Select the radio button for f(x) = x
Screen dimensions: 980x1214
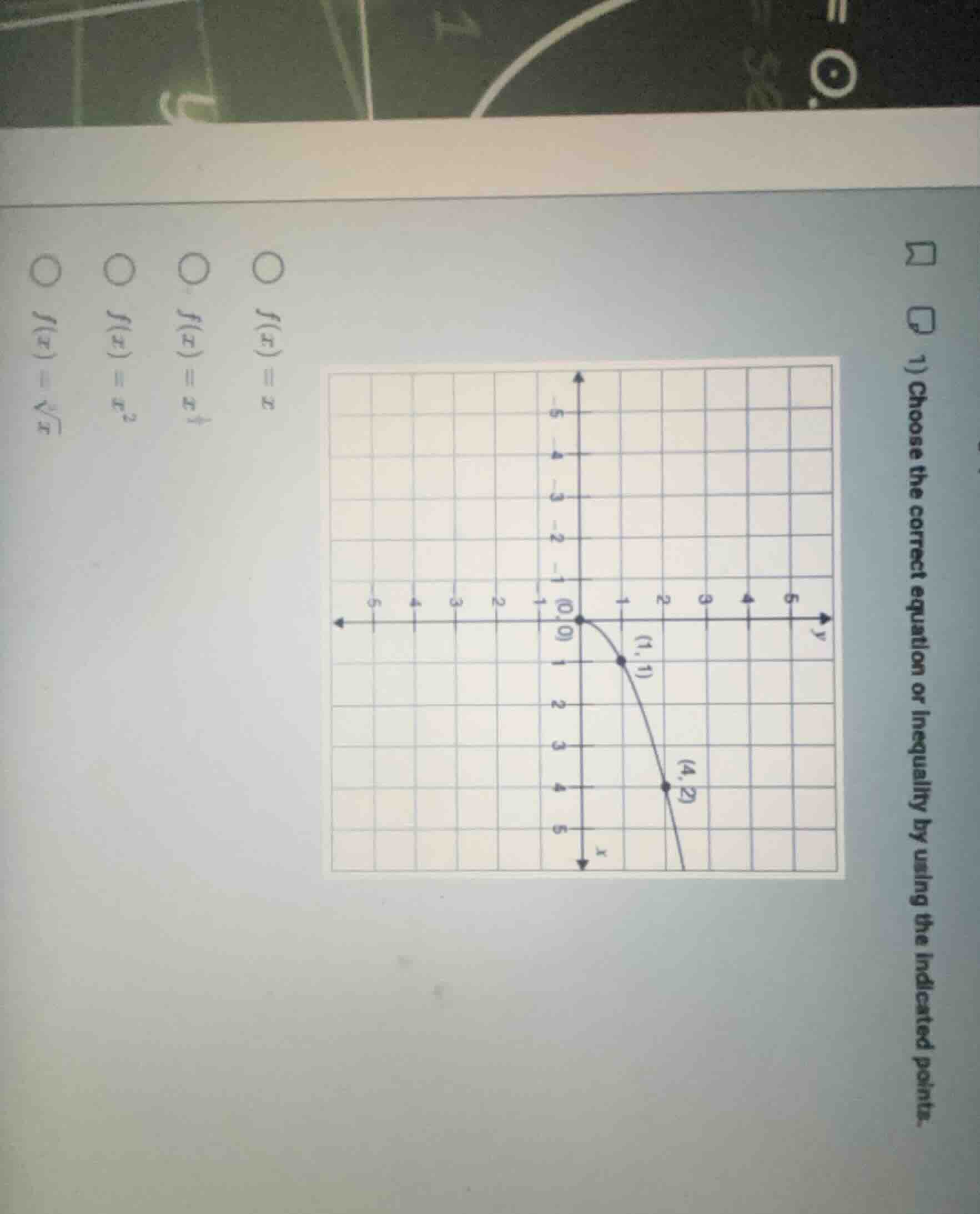268,269
